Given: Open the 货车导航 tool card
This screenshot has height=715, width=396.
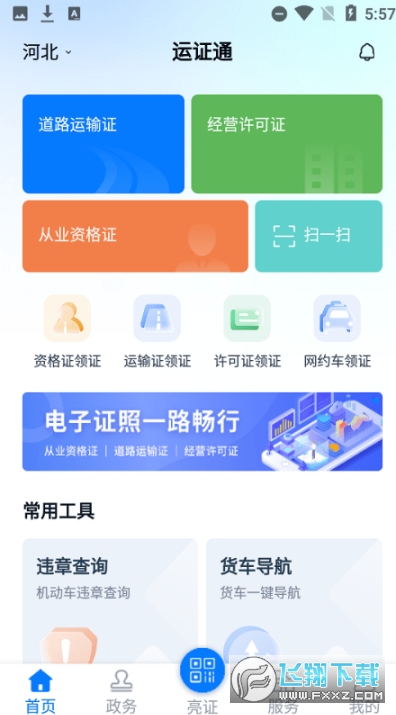Looking at the screenshot, I should 294,601.
